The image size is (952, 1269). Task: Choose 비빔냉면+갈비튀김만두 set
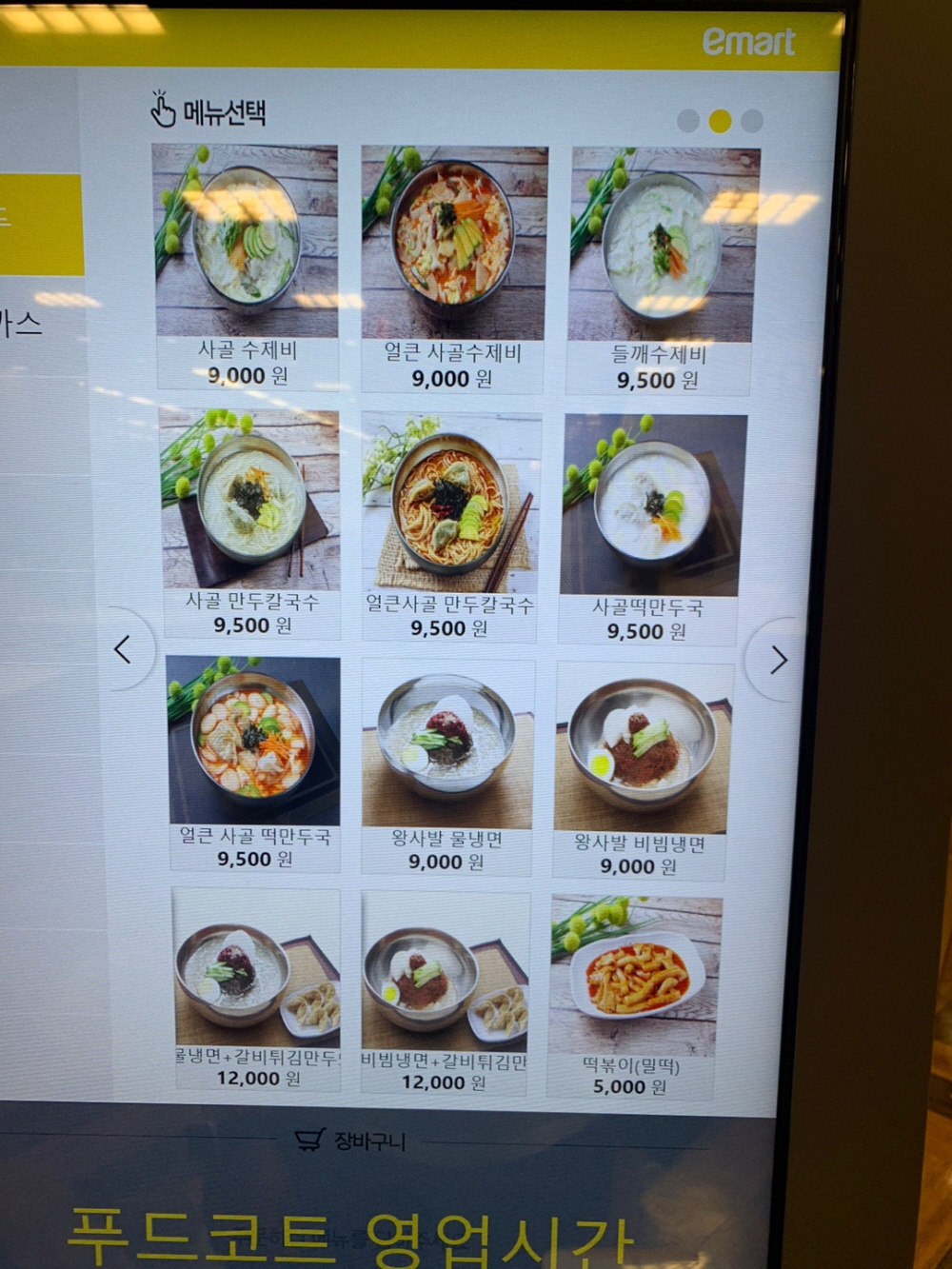[444, 991]
